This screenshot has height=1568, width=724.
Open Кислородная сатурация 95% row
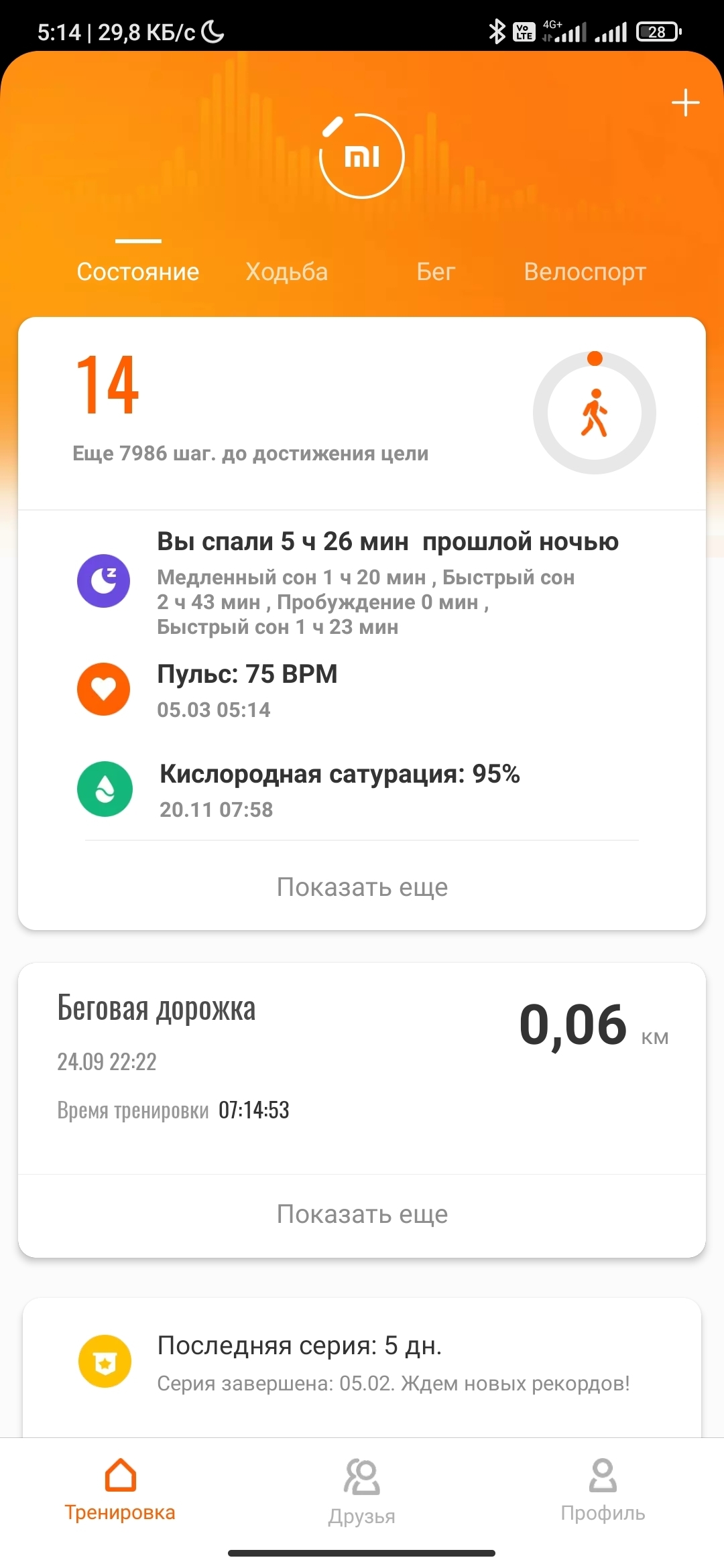pos(362,789)
